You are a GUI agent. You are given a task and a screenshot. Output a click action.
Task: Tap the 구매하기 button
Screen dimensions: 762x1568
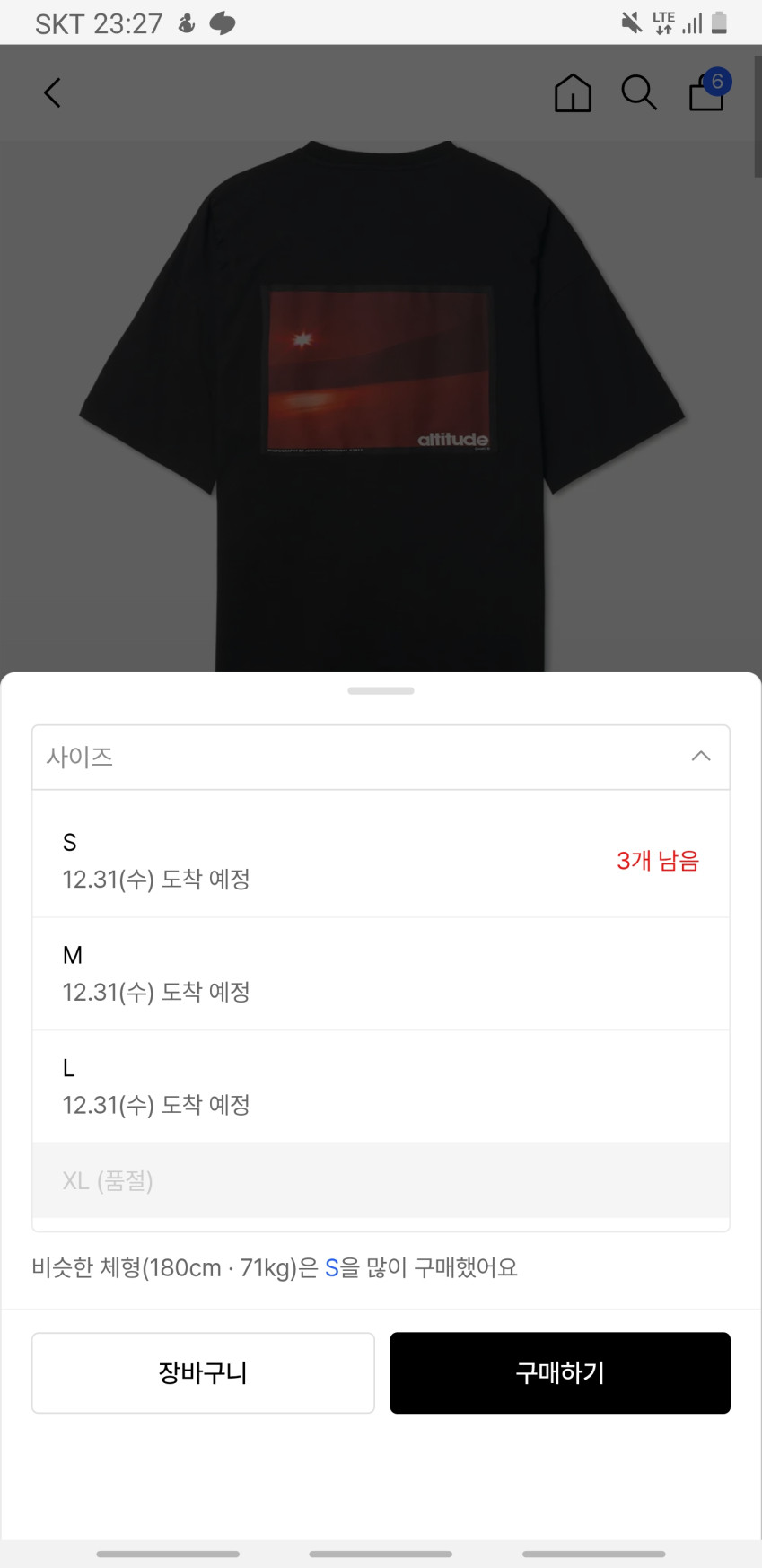560,1372
